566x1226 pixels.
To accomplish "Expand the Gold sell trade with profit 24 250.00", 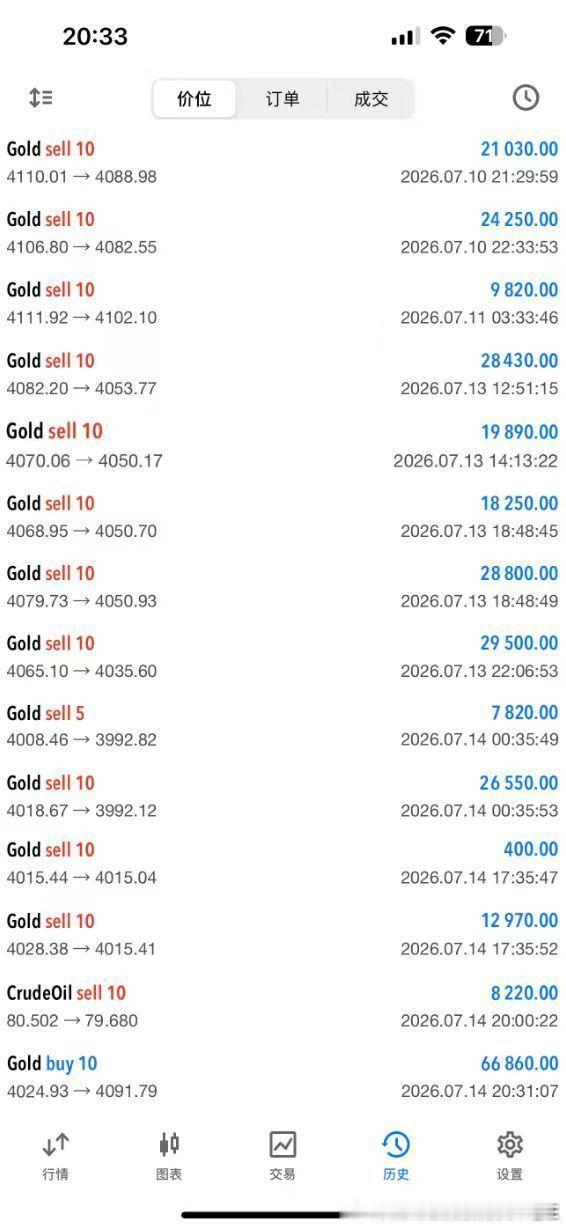I will click(x=283, y=233).
